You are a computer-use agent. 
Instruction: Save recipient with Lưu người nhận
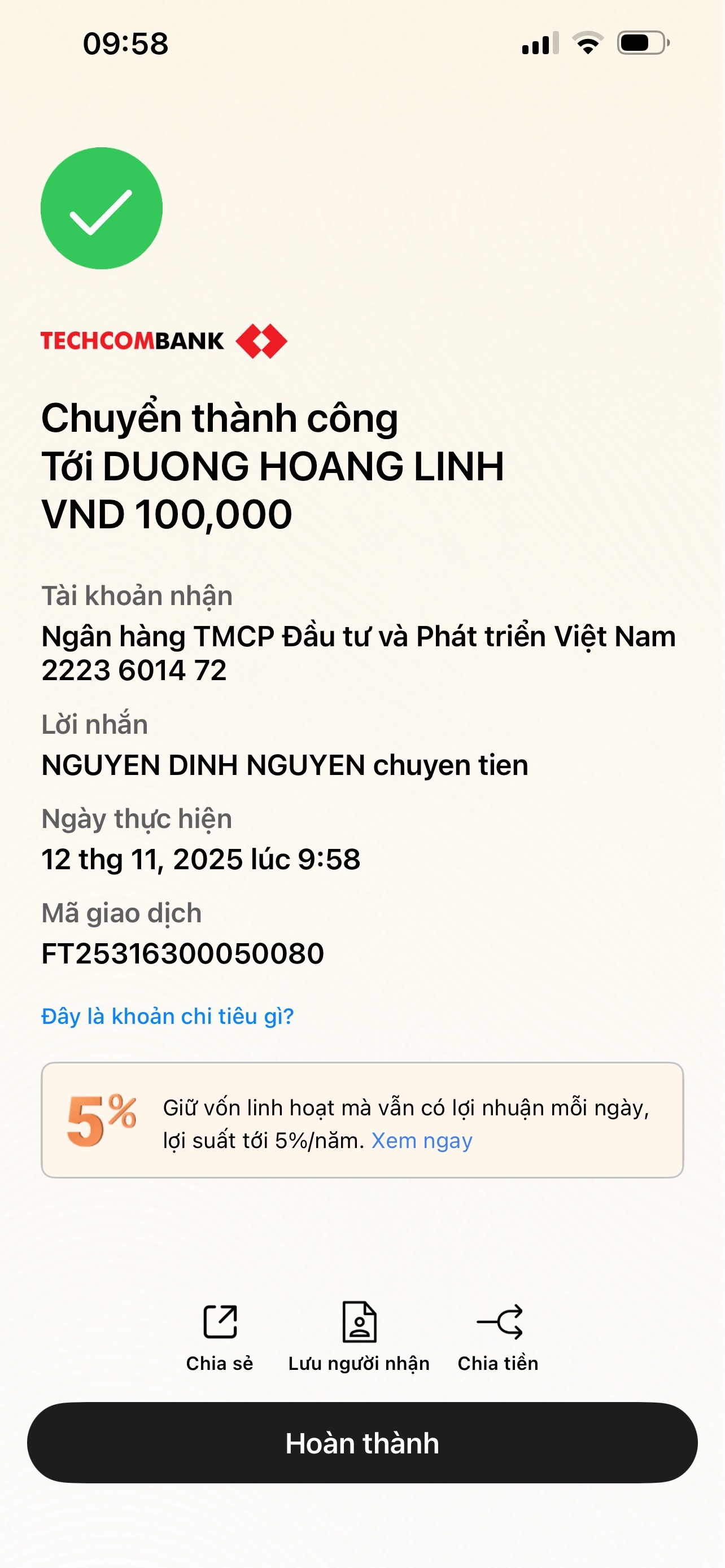[359, 1335]
